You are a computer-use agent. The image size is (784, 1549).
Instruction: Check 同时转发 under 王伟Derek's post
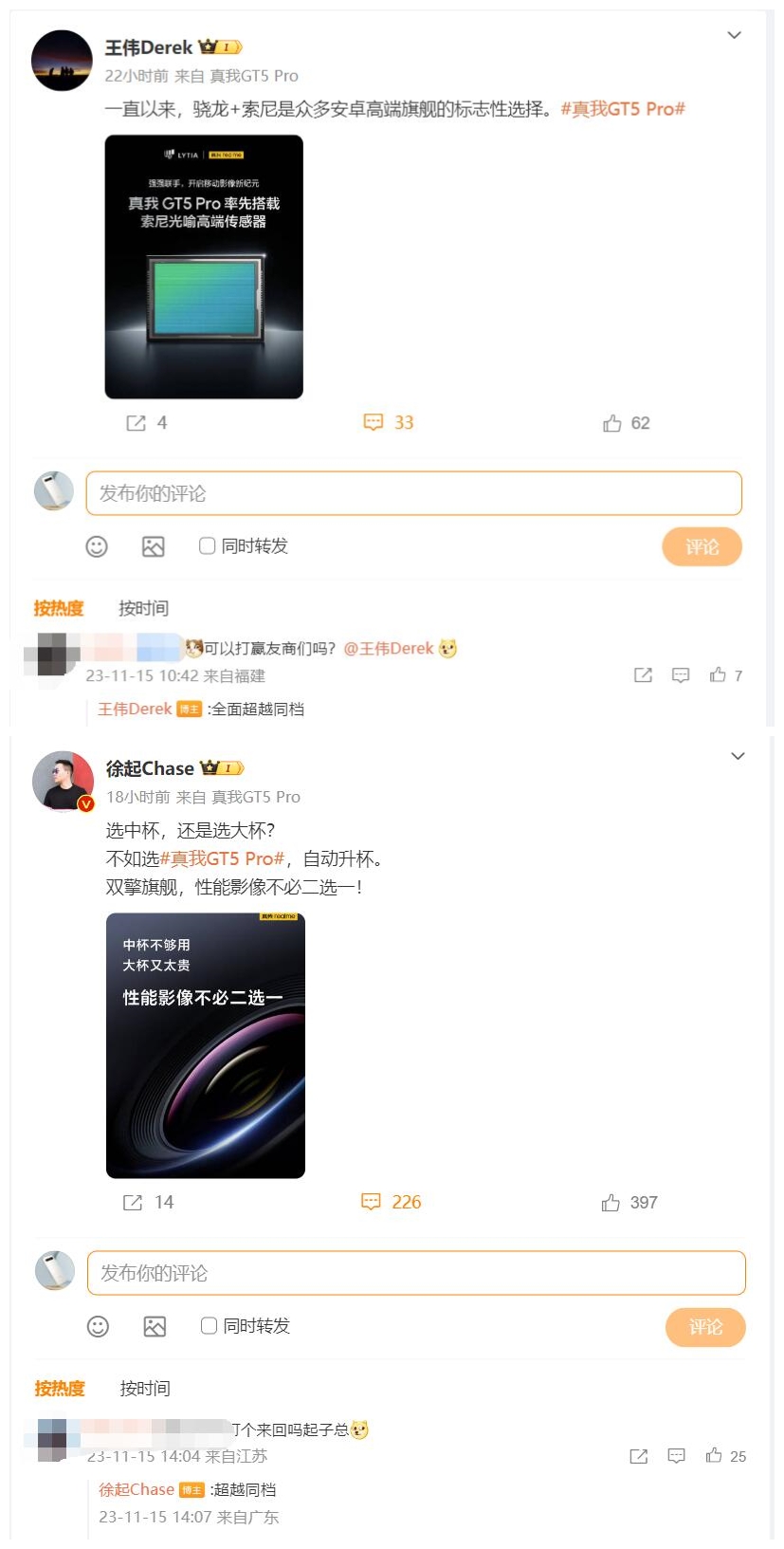coord(208,545)
